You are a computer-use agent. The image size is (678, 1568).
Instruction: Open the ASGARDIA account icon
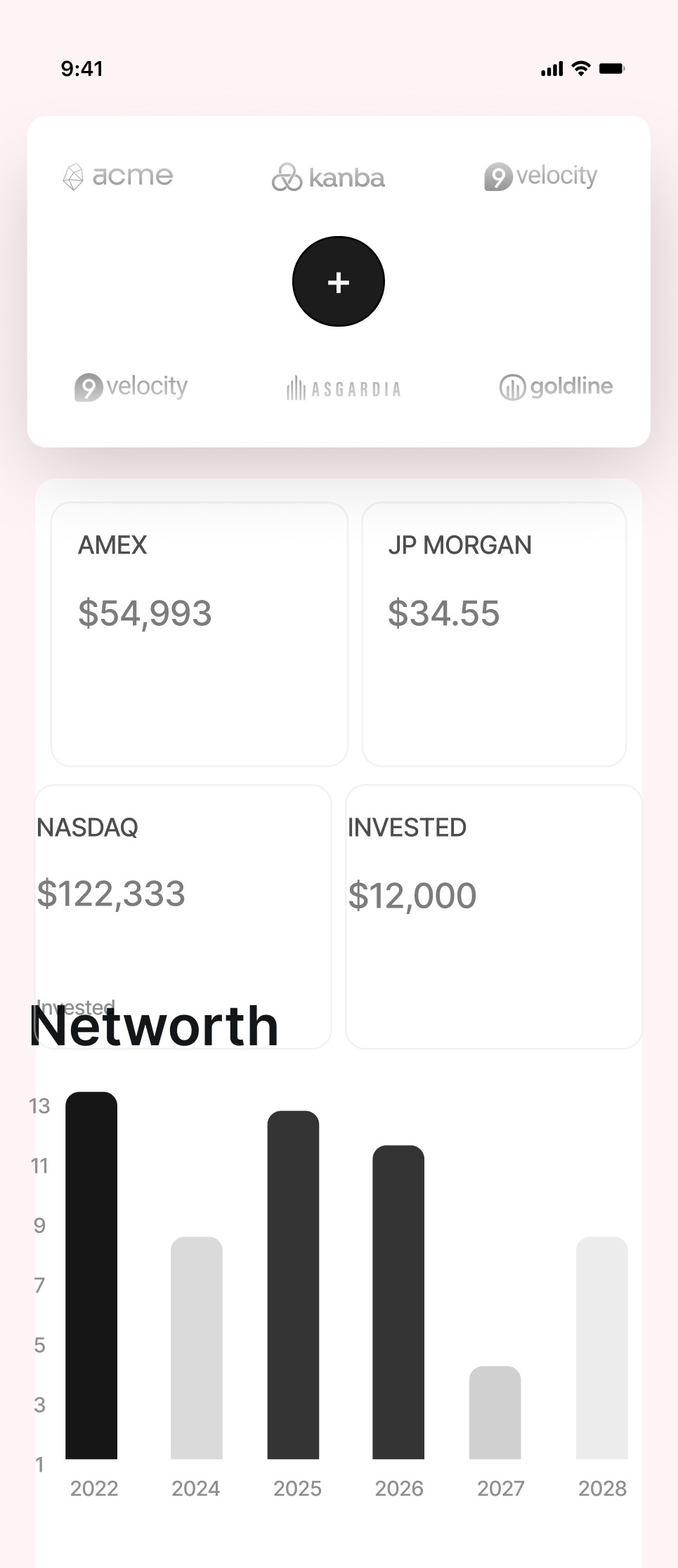point(343,387)
